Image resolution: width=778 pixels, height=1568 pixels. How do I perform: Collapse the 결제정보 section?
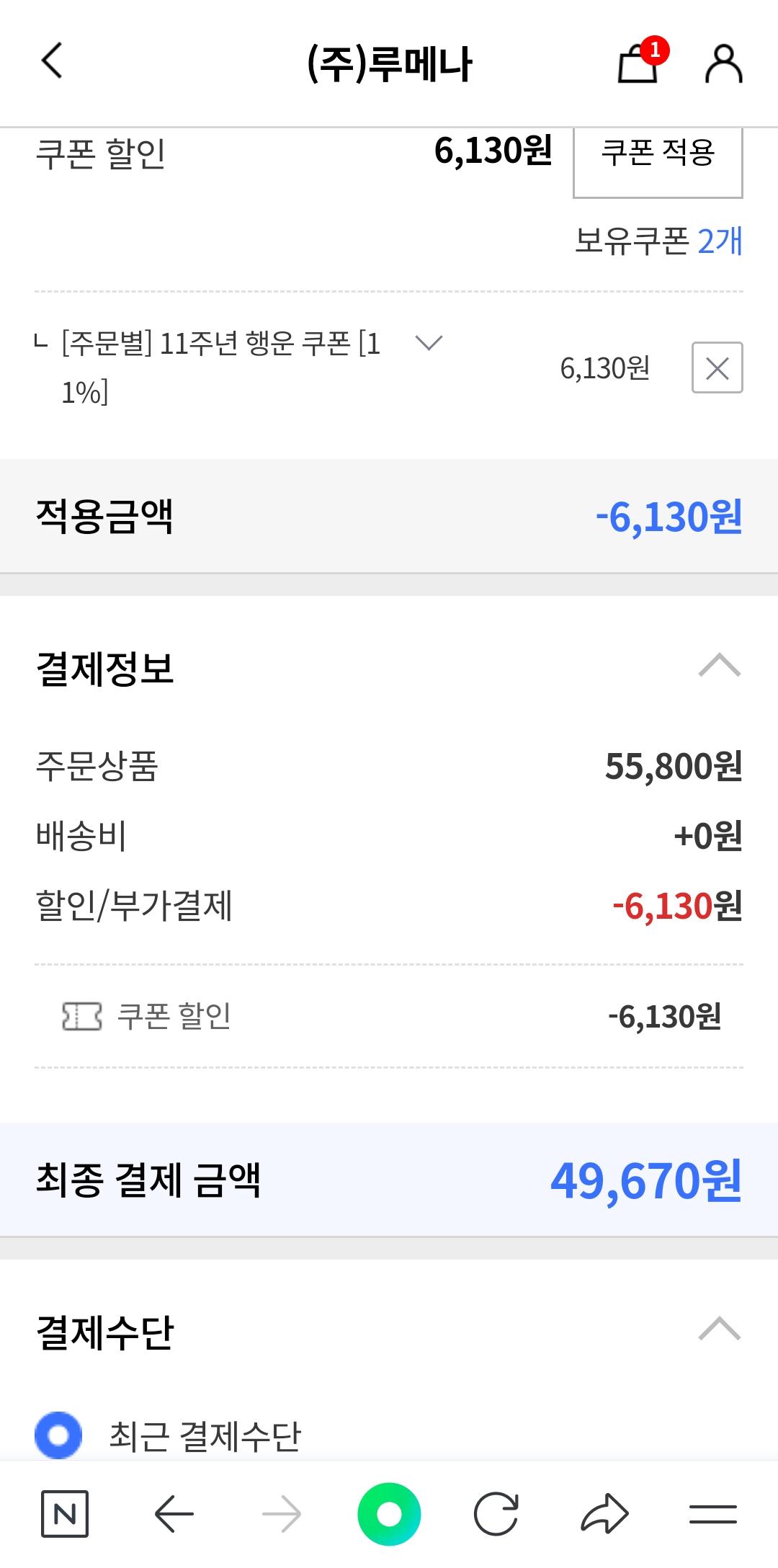click(x=719, y=665)
